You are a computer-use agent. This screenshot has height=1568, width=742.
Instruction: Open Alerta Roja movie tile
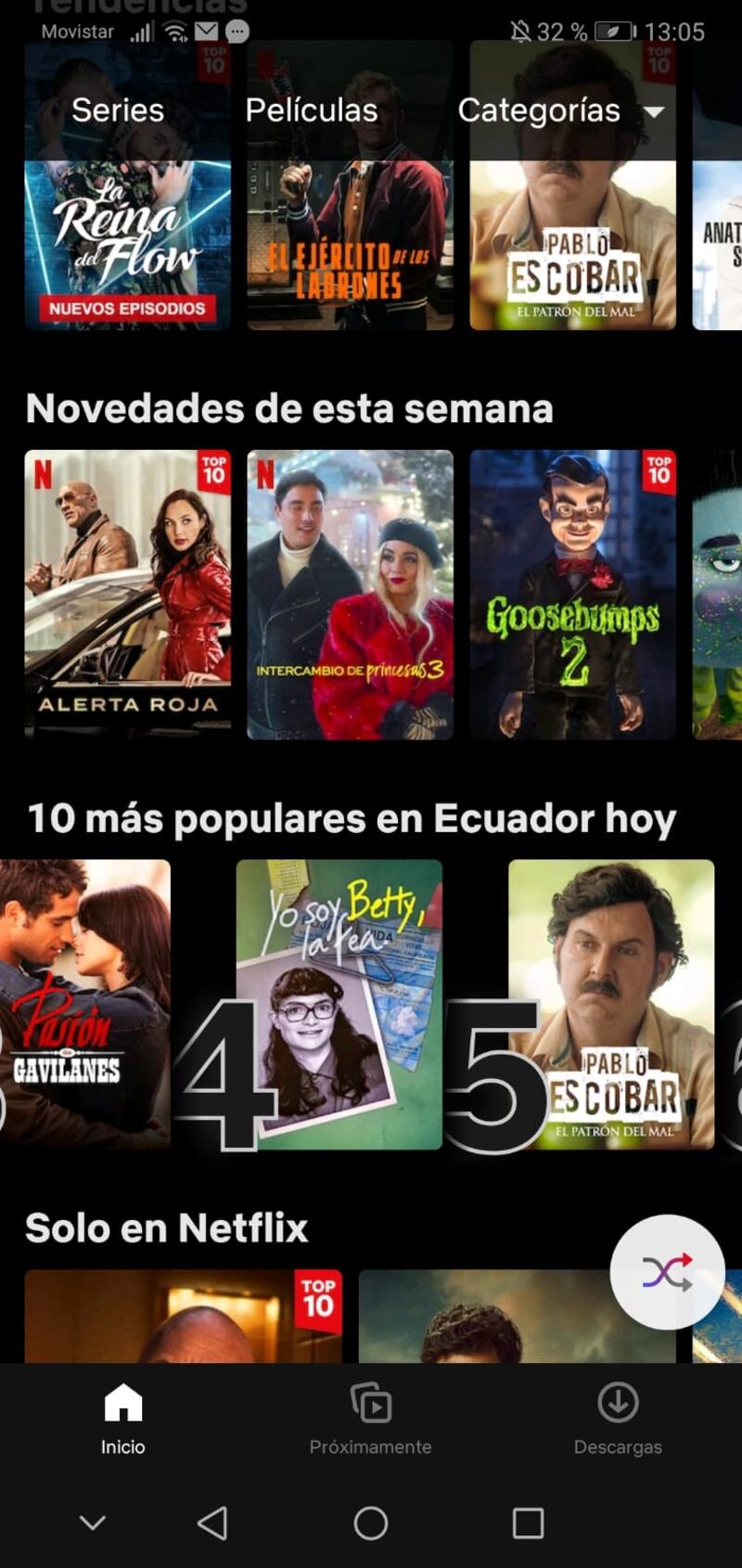(127, 594)
